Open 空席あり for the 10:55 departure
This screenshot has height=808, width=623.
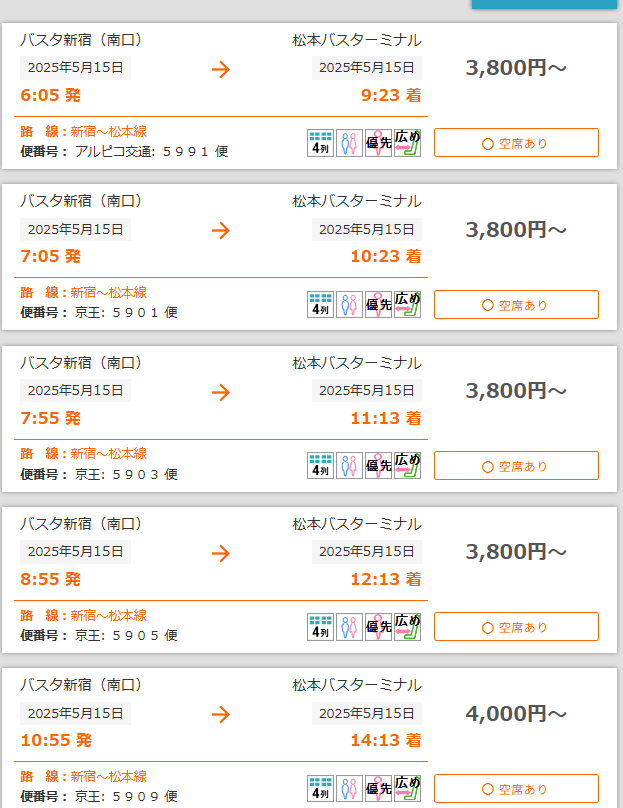pos(516,788)
